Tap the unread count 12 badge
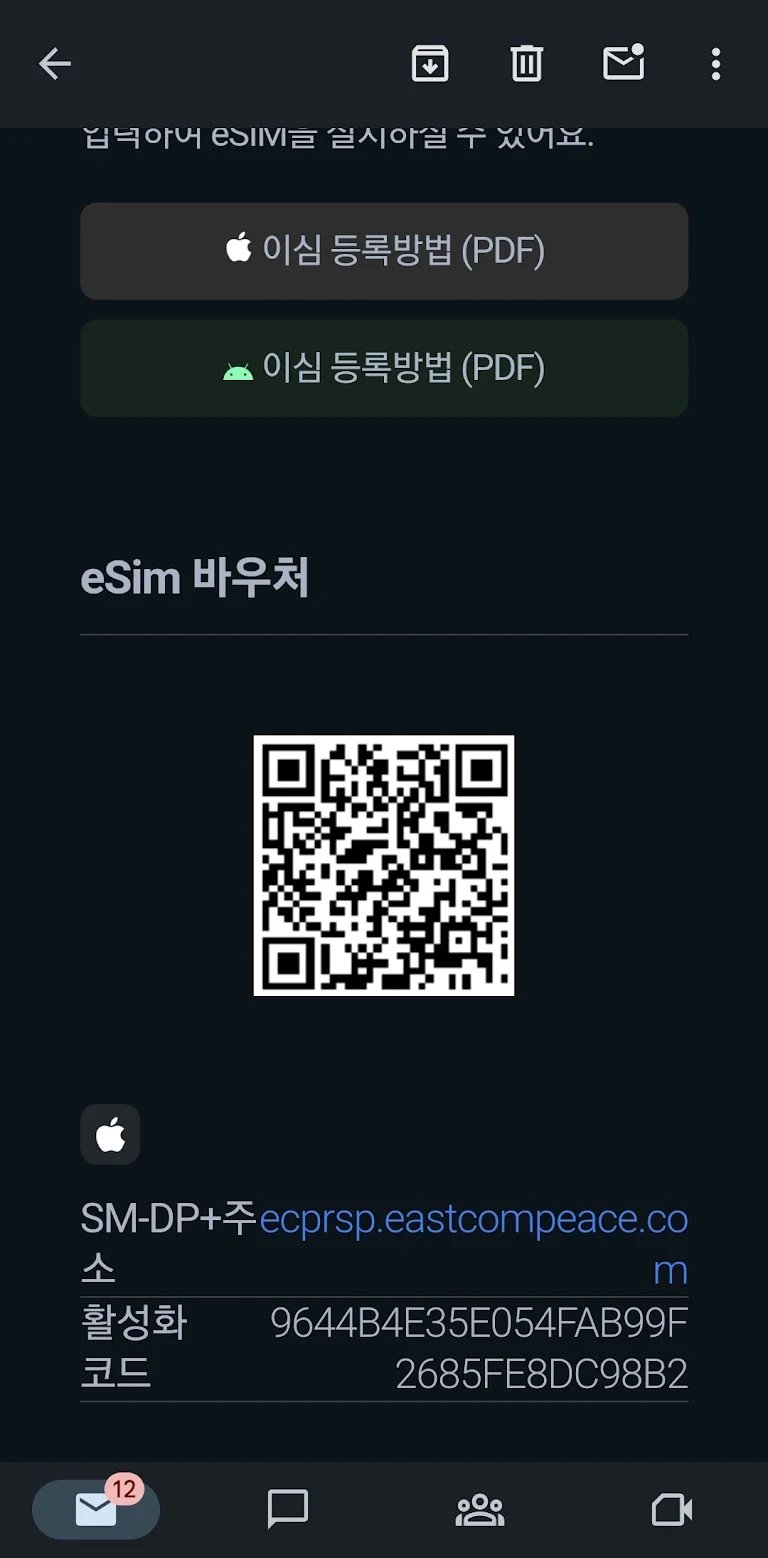 pos(124,1488)
